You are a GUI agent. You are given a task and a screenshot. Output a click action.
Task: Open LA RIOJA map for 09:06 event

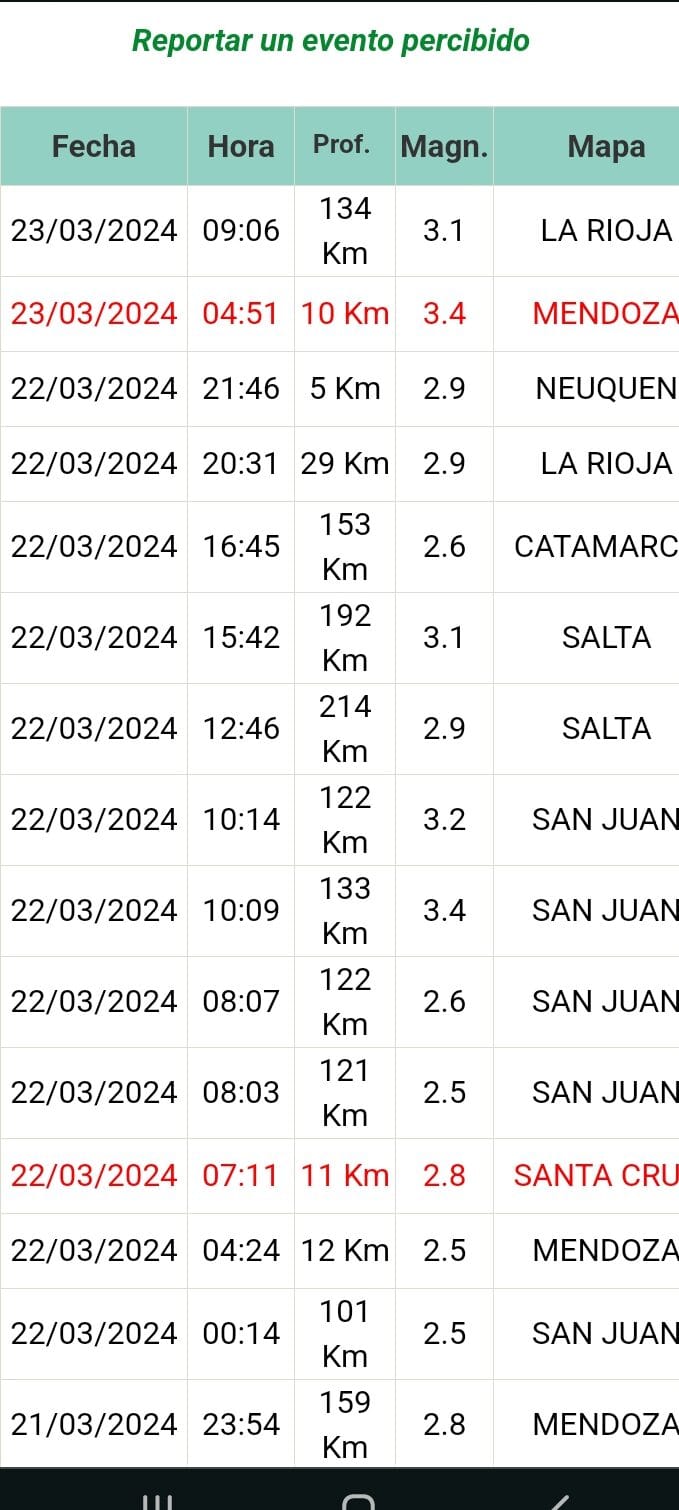(x=606, y=231)
